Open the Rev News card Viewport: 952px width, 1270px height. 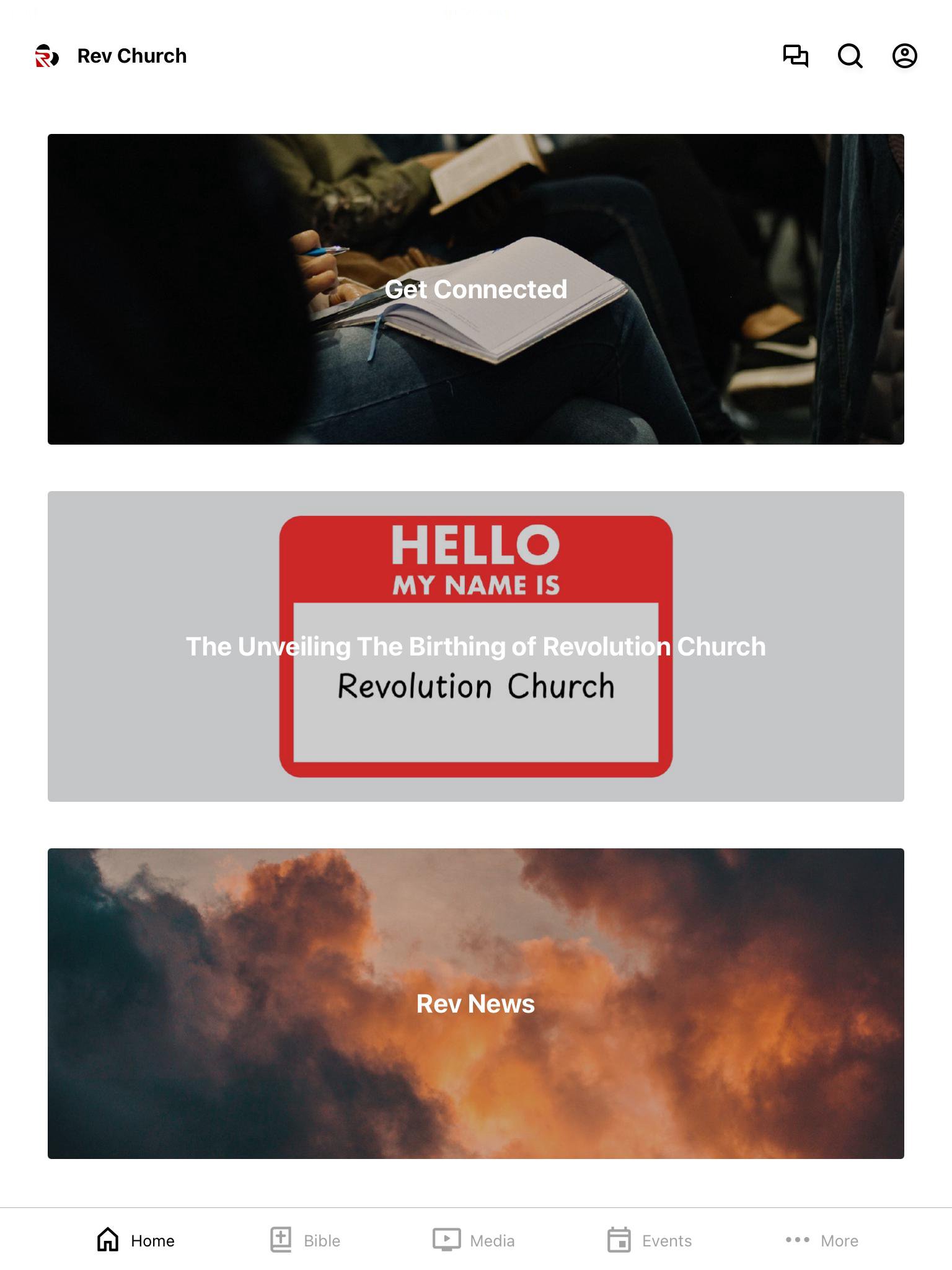click(475, 1003)
